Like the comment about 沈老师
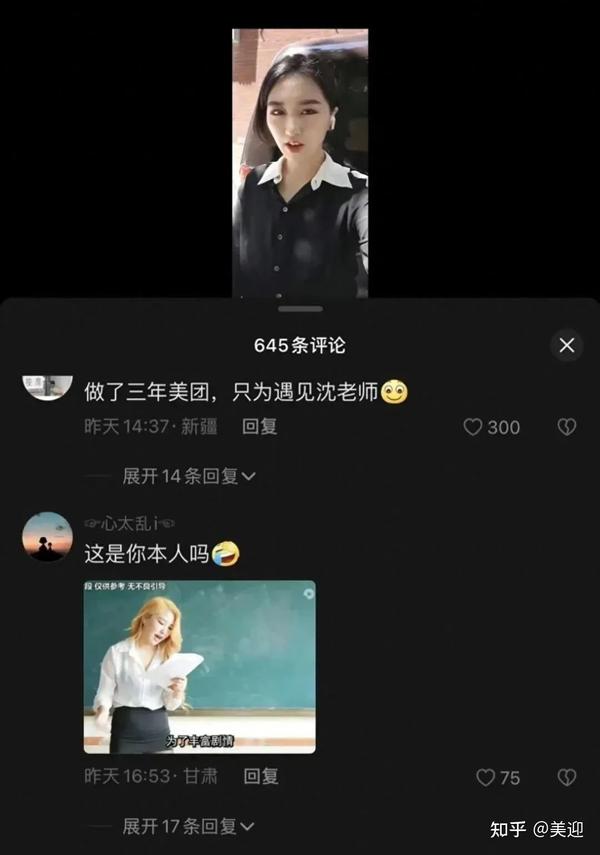 point(474,427)
